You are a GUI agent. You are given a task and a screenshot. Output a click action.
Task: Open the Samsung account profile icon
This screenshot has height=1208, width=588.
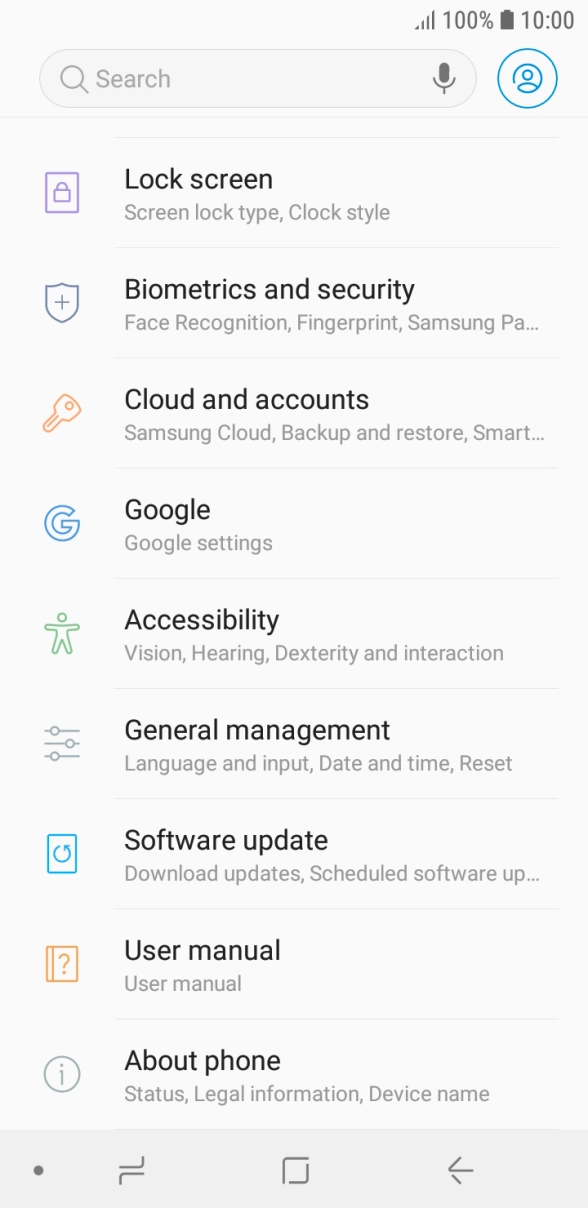527,79
